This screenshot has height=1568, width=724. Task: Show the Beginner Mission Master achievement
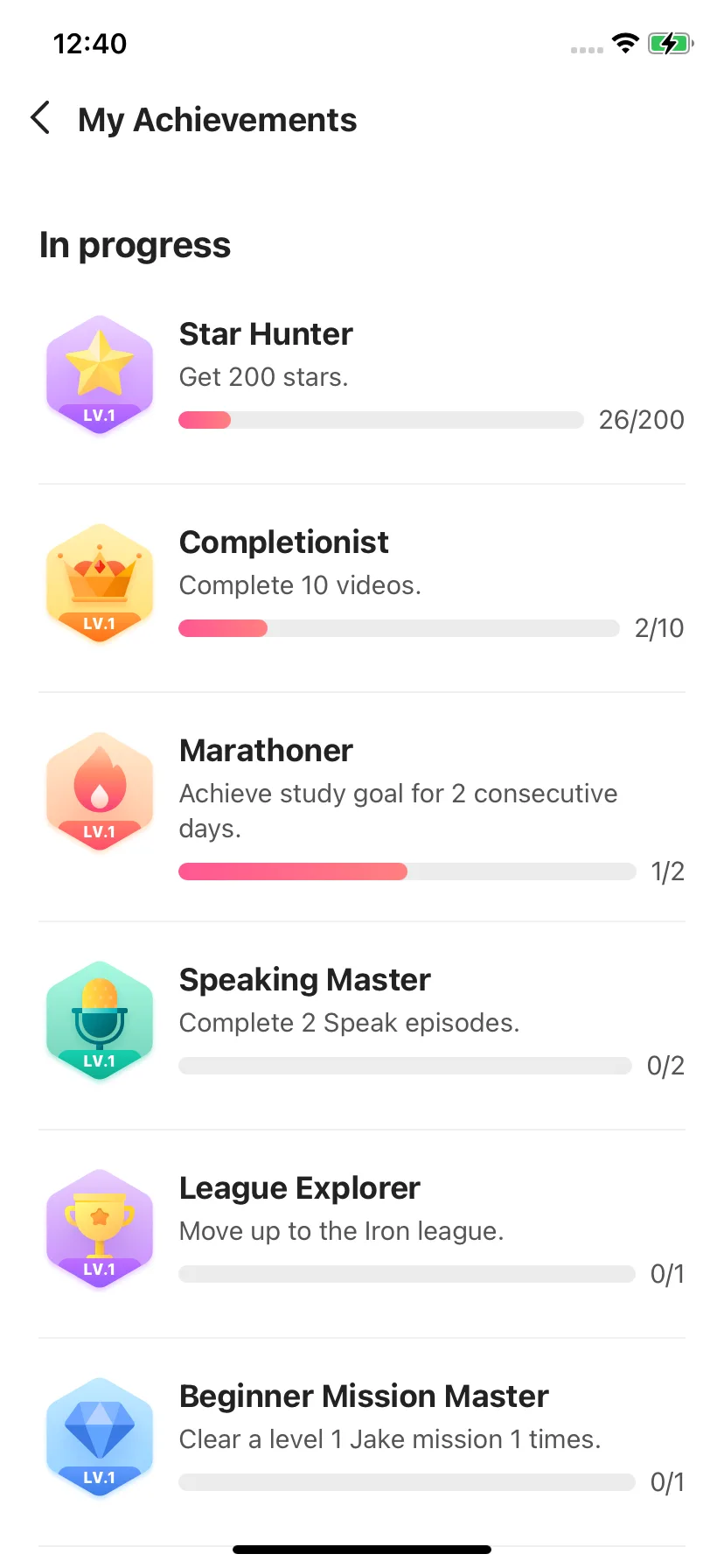click(362, 1438)
